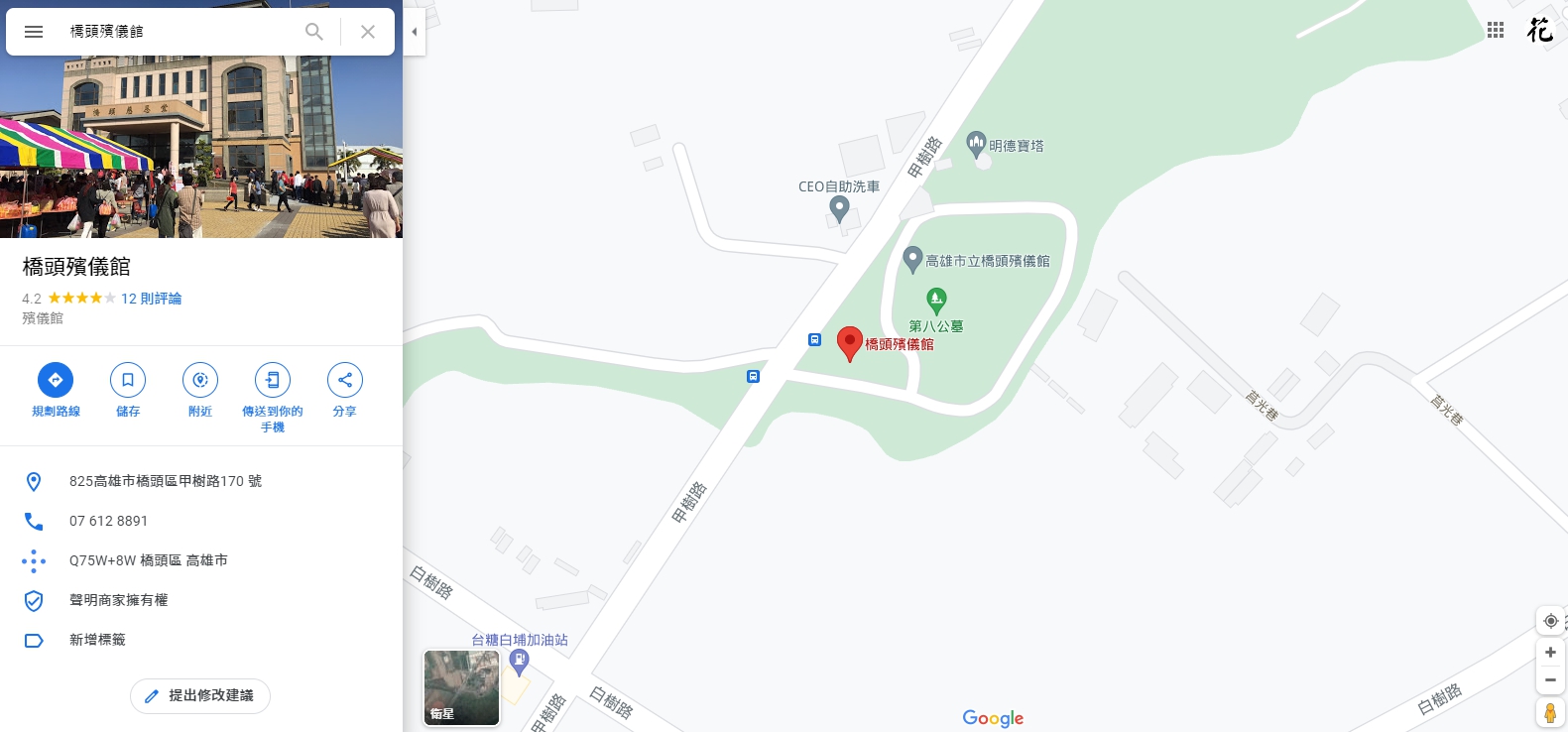This screenshot has width=1568, height=732.
Task: Claim this business via 聲明商家擁有權
Action: (x=119, y=600)
